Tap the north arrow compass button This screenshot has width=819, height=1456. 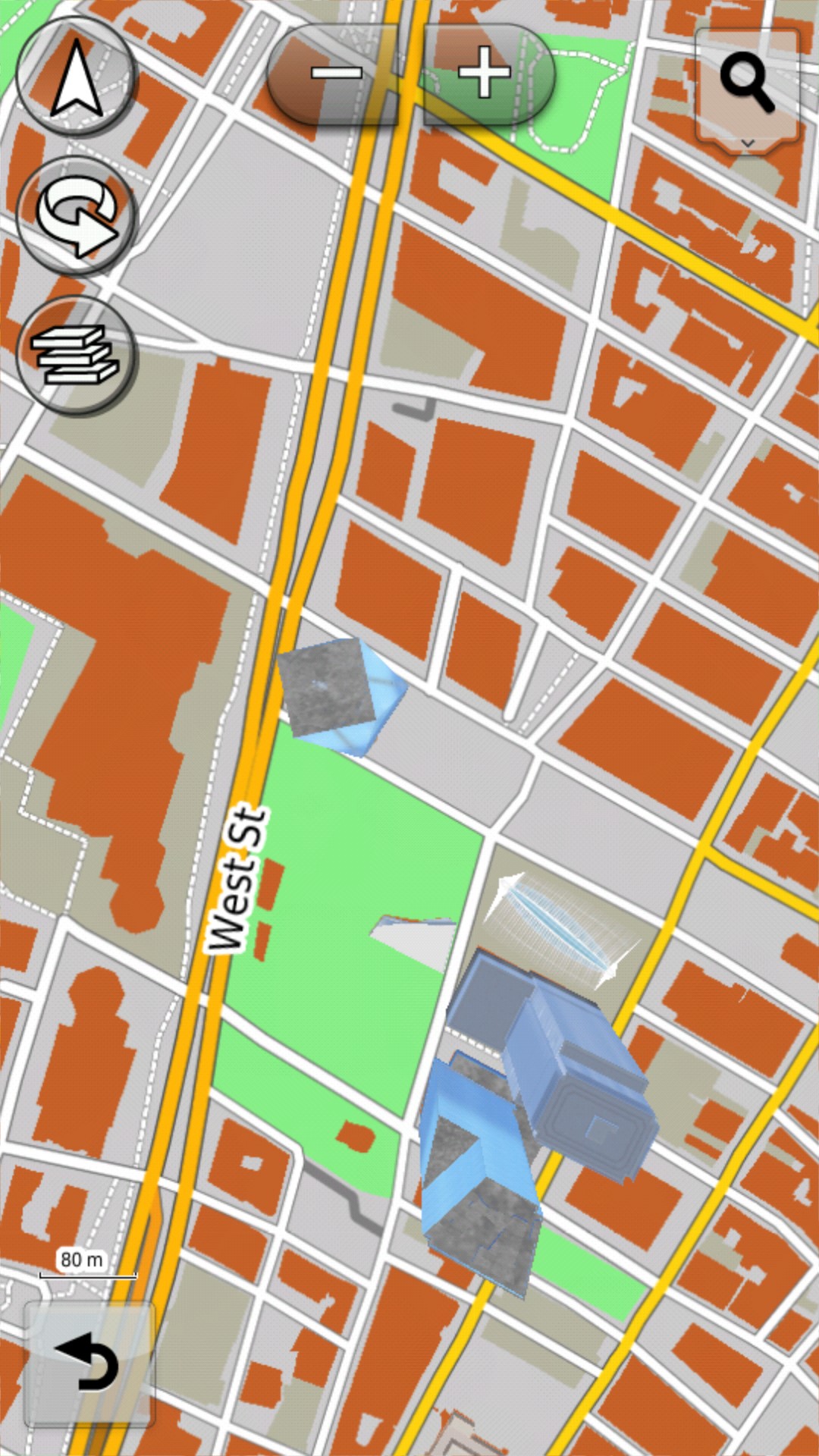tap(75, 78)
